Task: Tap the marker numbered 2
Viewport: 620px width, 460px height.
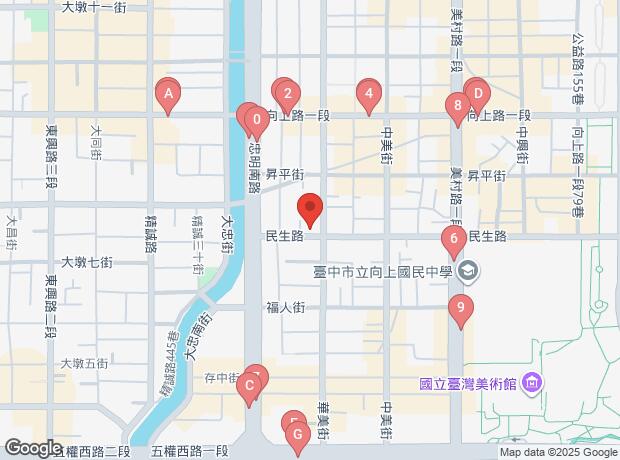Action: (x=288, y=97)
